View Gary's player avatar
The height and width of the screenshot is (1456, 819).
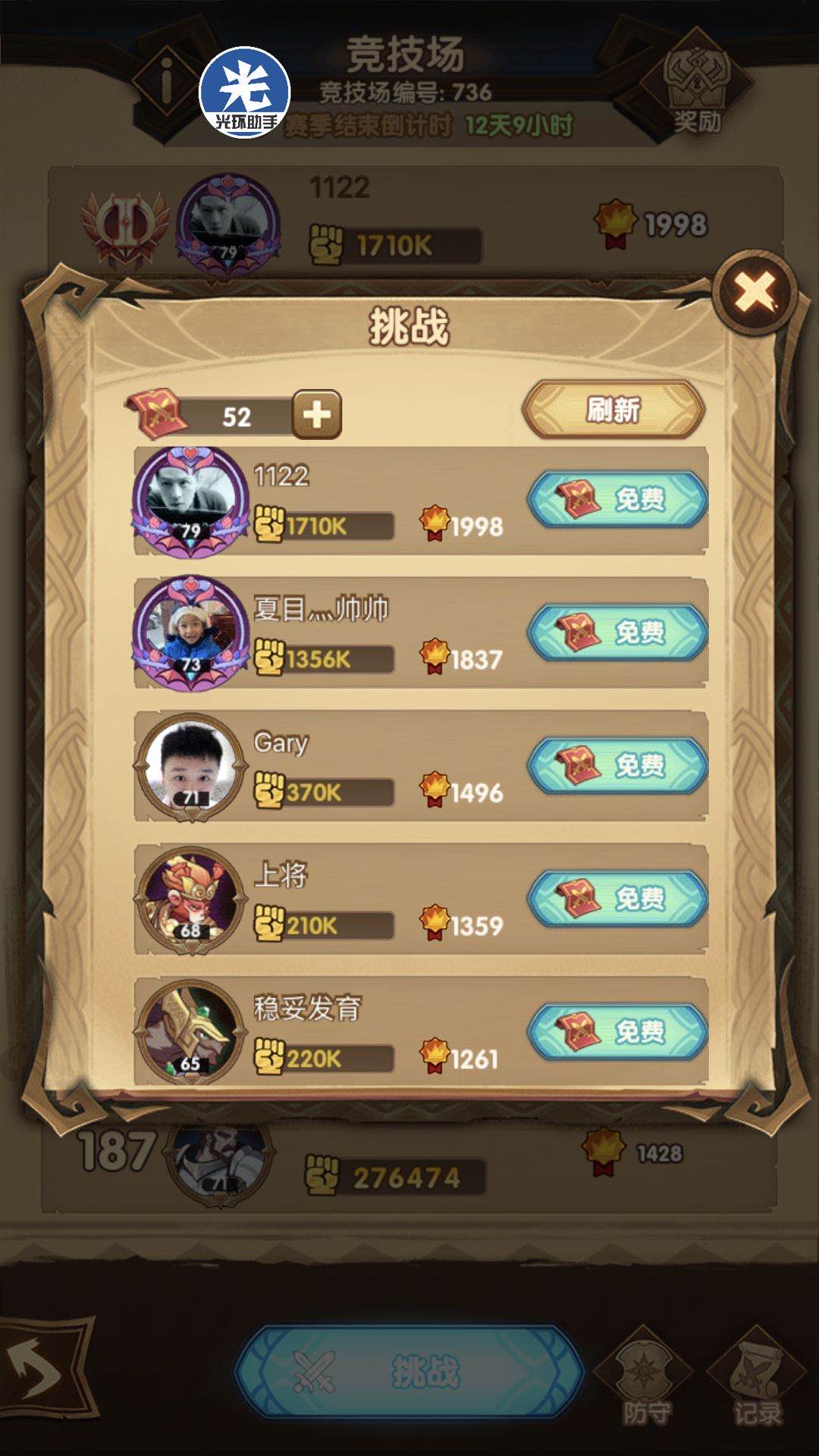pos(190,767)
